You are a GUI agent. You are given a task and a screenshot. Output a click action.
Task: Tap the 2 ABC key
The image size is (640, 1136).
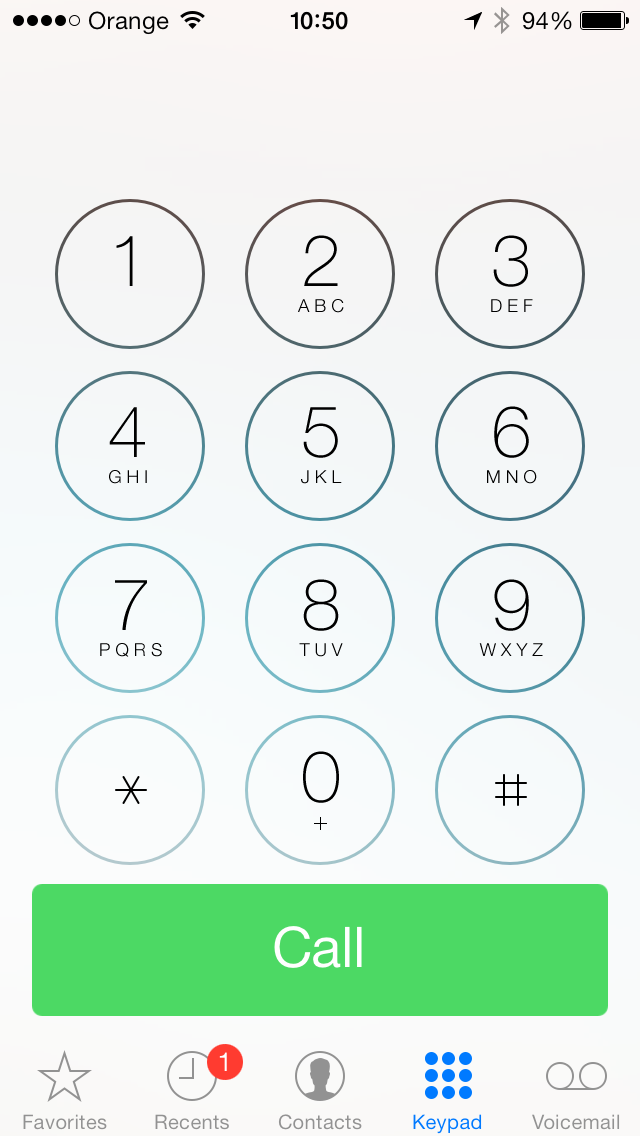[x=320, y=274]
